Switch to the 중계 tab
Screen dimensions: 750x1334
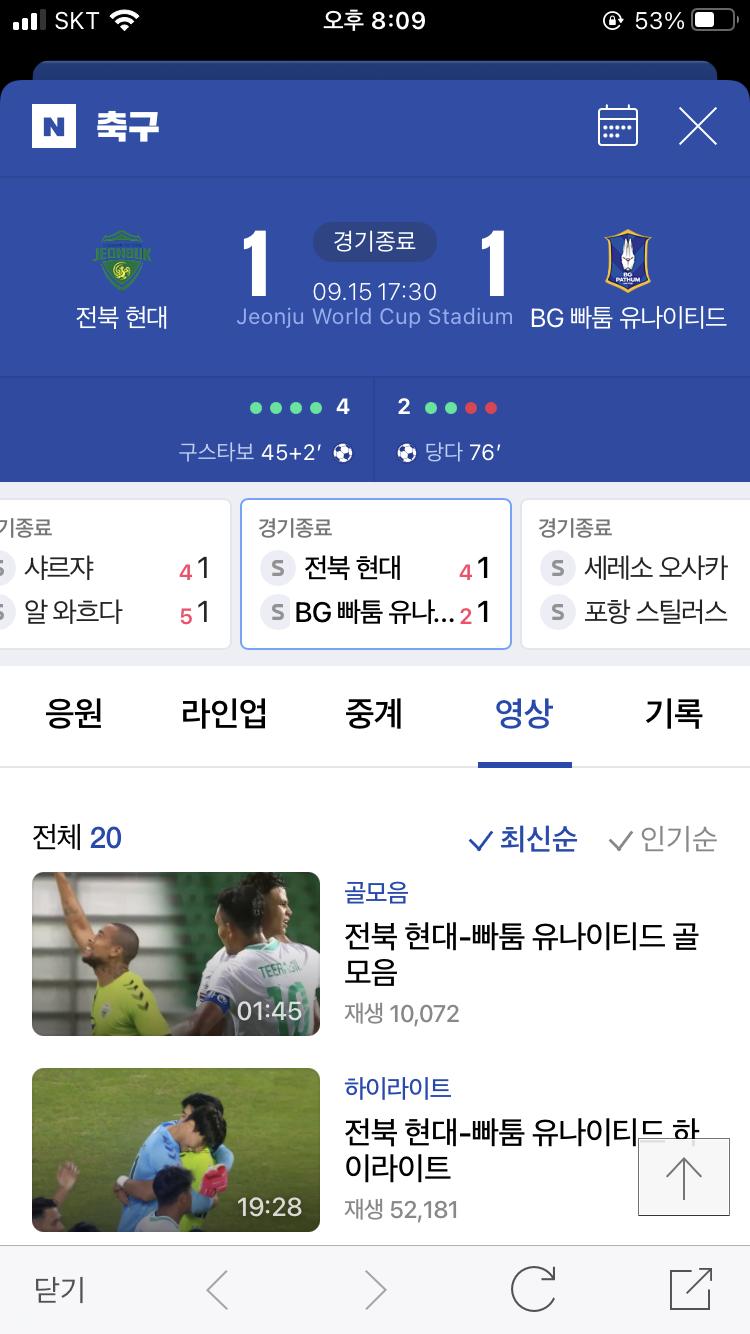coord(374,714)
